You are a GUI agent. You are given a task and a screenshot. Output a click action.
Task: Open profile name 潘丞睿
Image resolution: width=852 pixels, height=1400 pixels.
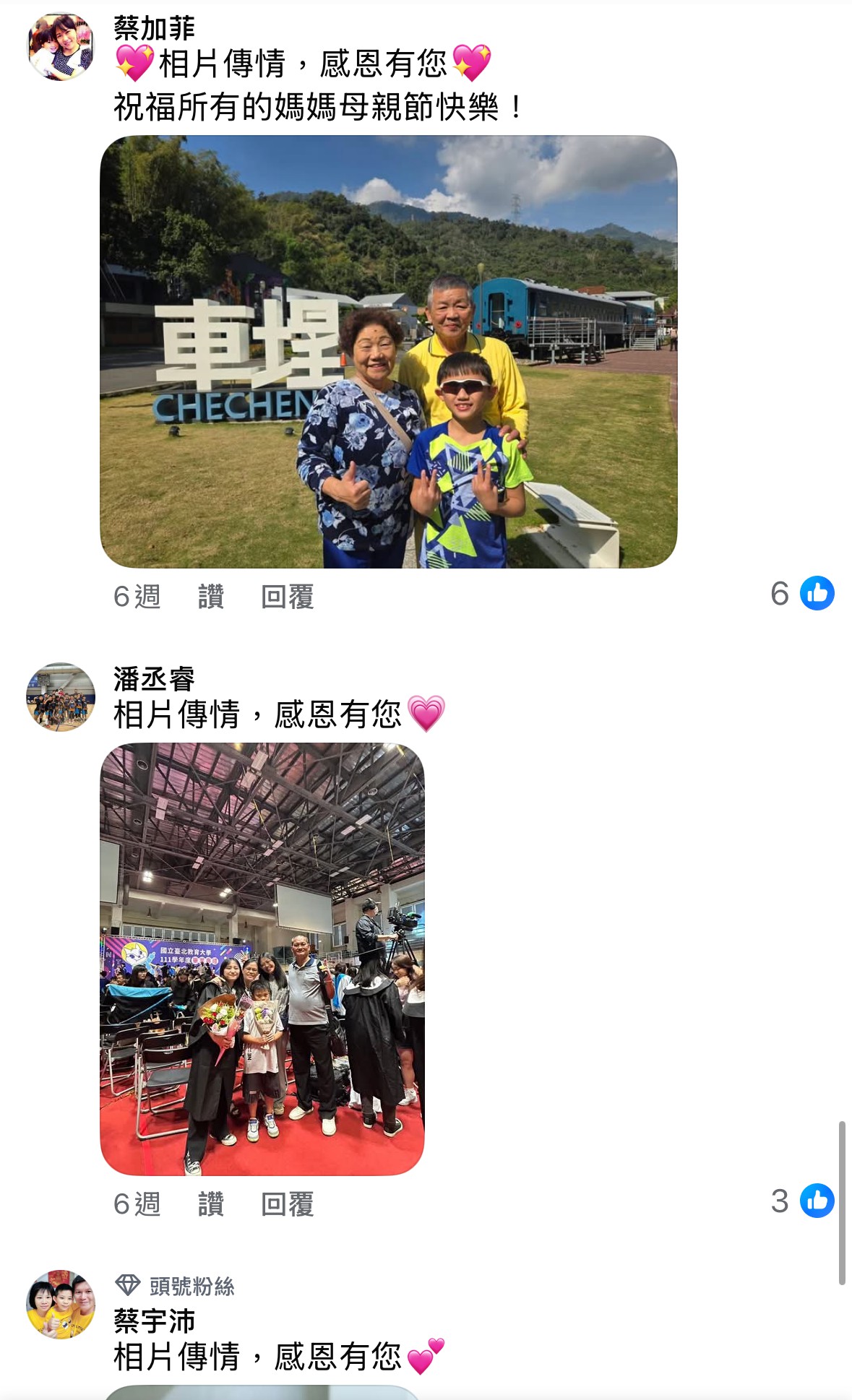point(154,679)
